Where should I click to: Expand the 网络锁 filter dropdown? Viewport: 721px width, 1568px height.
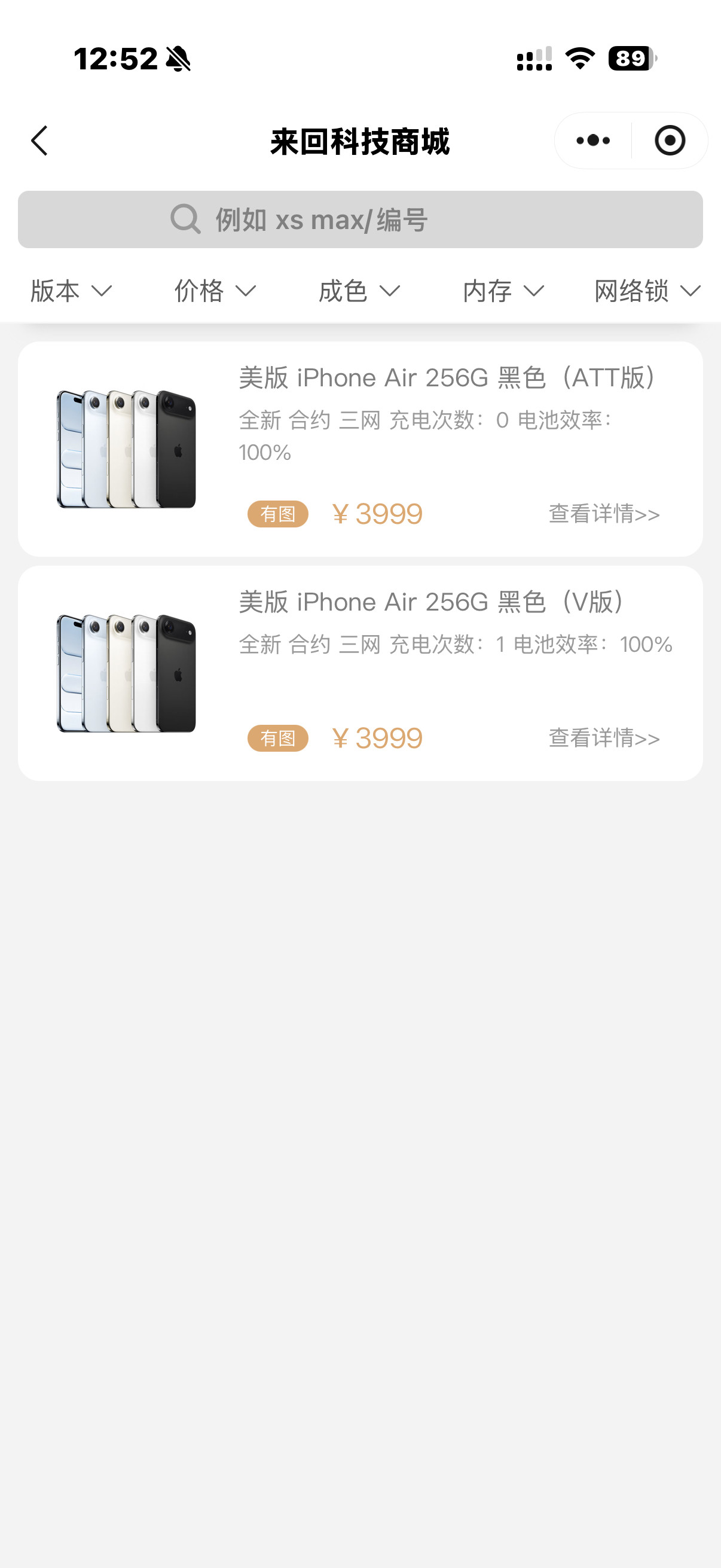(643, 292)
